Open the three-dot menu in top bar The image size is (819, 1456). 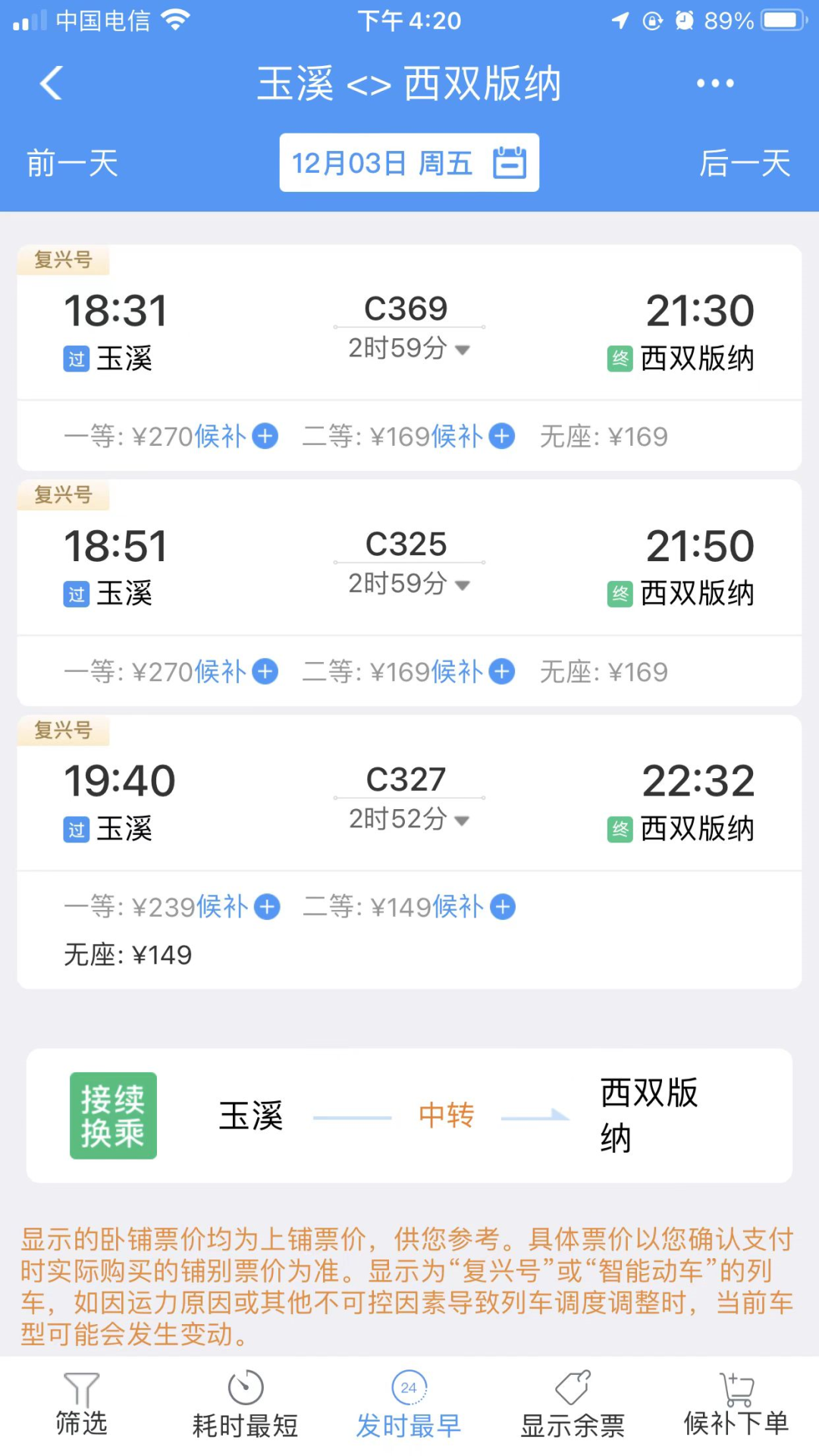click(x=714, y=83)
